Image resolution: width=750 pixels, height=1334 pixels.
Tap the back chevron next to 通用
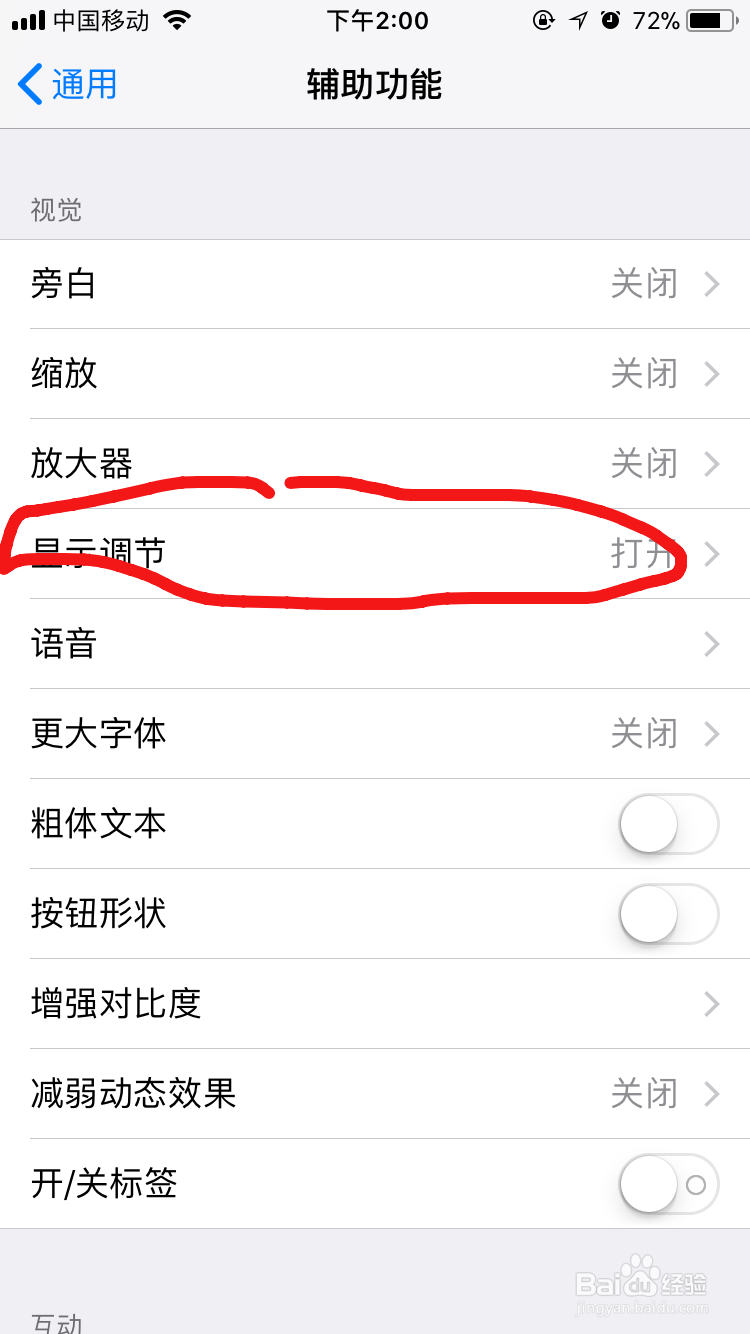click(30, 86)
